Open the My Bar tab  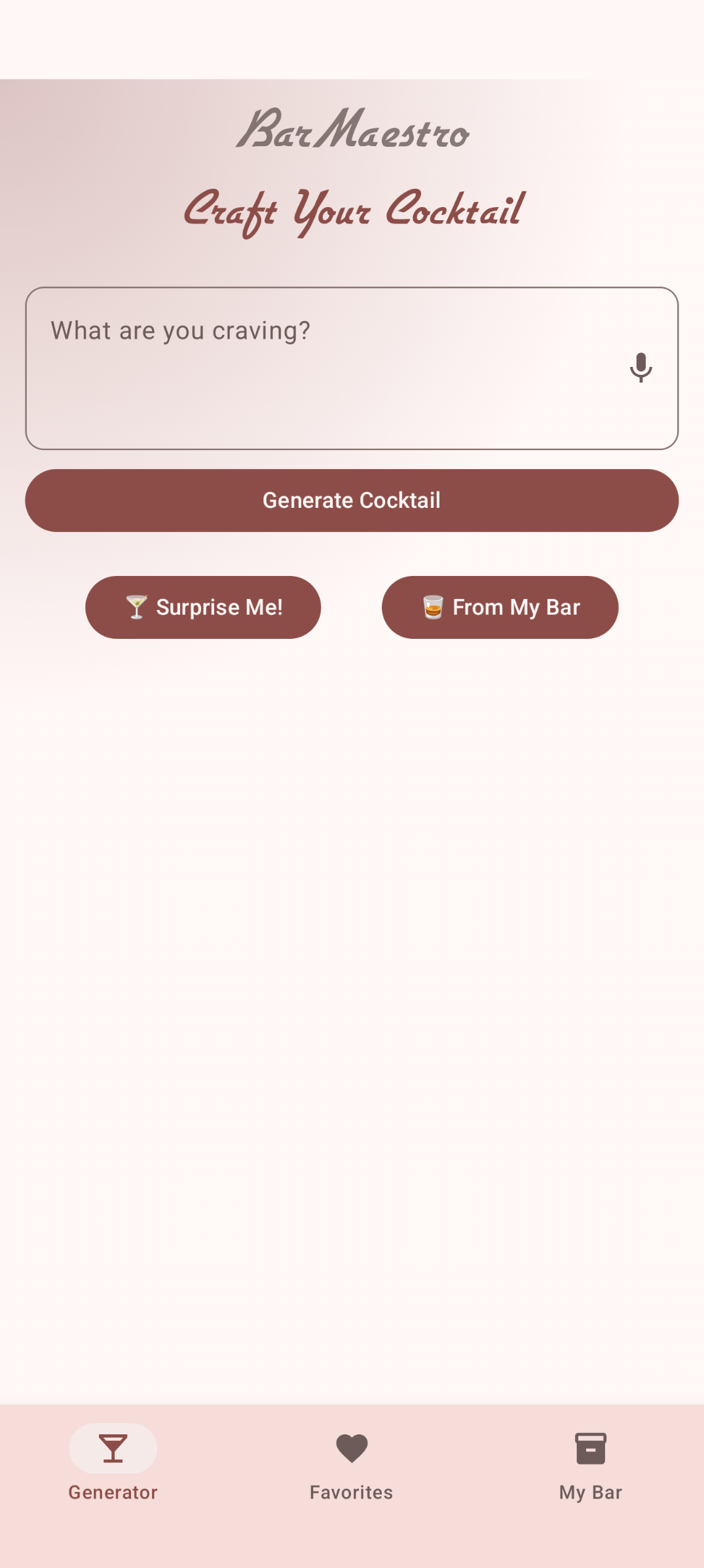[590, 1466]
